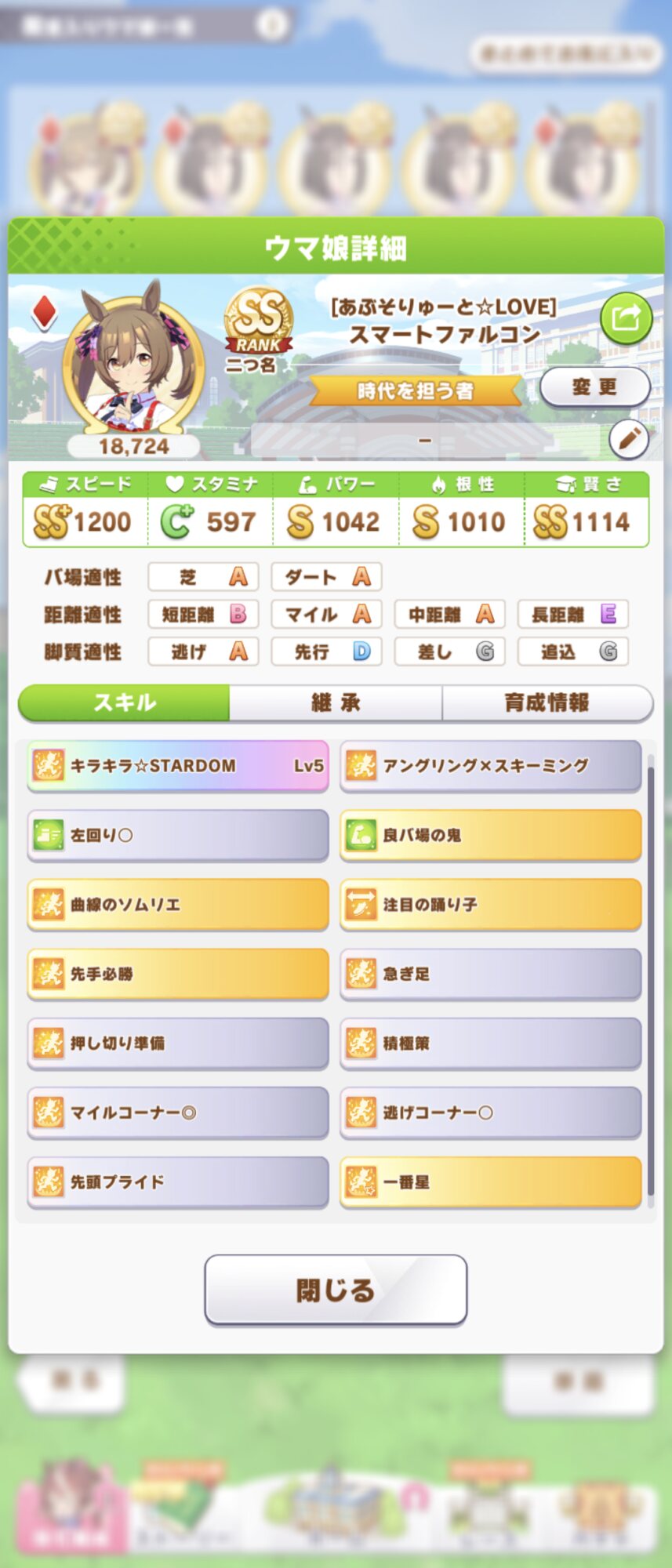Tap the 良バ場の鬼 skill

[491, 835]
